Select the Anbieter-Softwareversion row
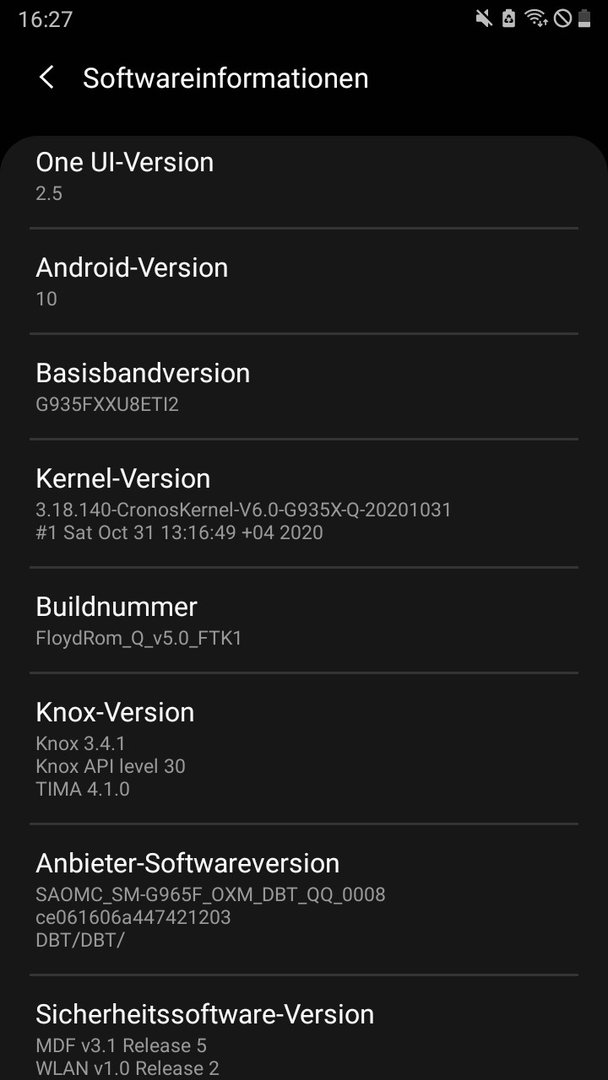 (303, 900)
